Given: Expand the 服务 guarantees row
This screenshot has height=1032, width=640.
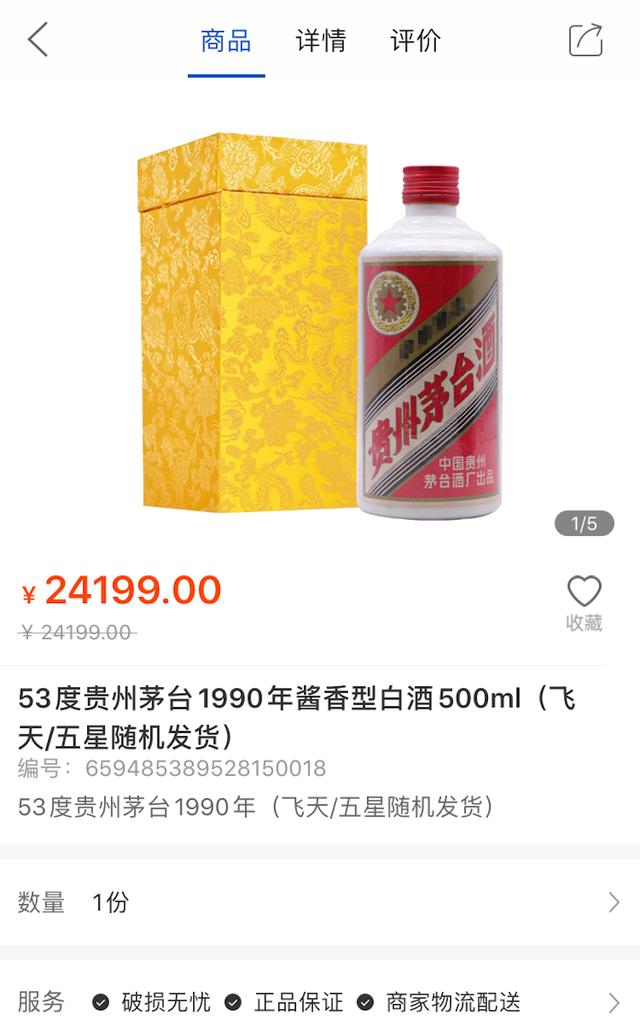Looking at the screenshot, I should click(320, 1002).
